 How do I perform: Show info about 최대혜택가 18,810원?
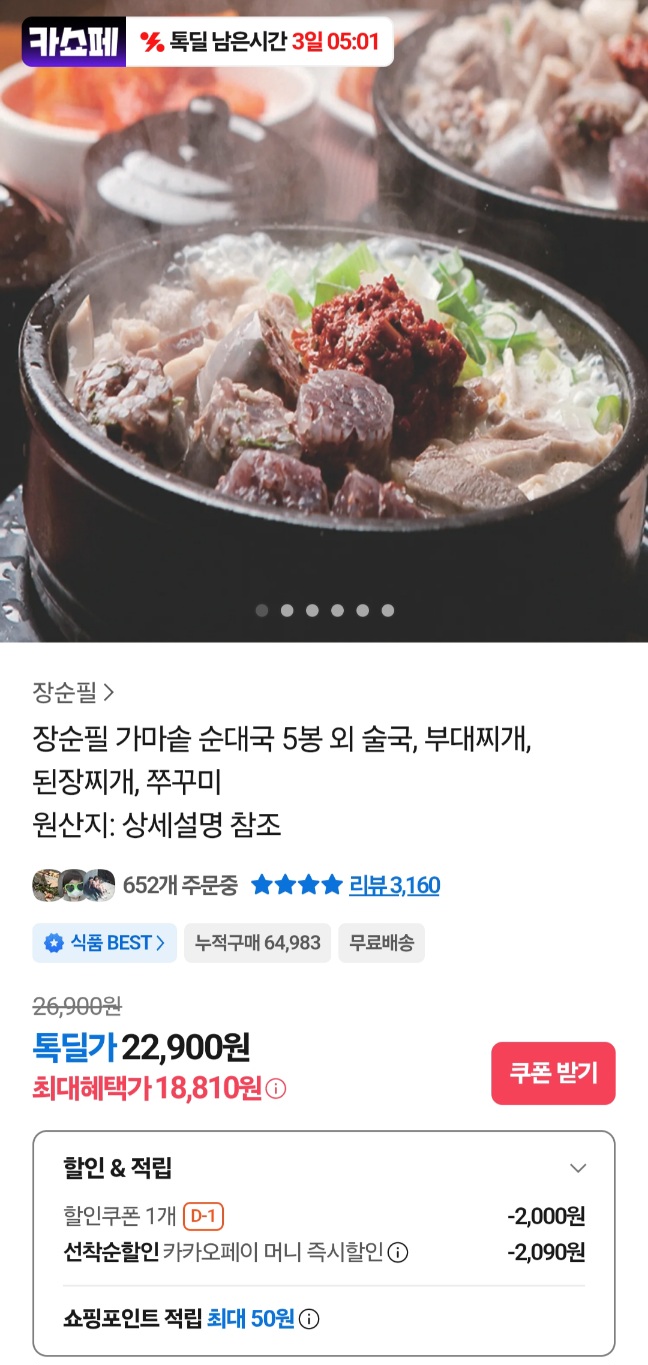click(277, 1089)
